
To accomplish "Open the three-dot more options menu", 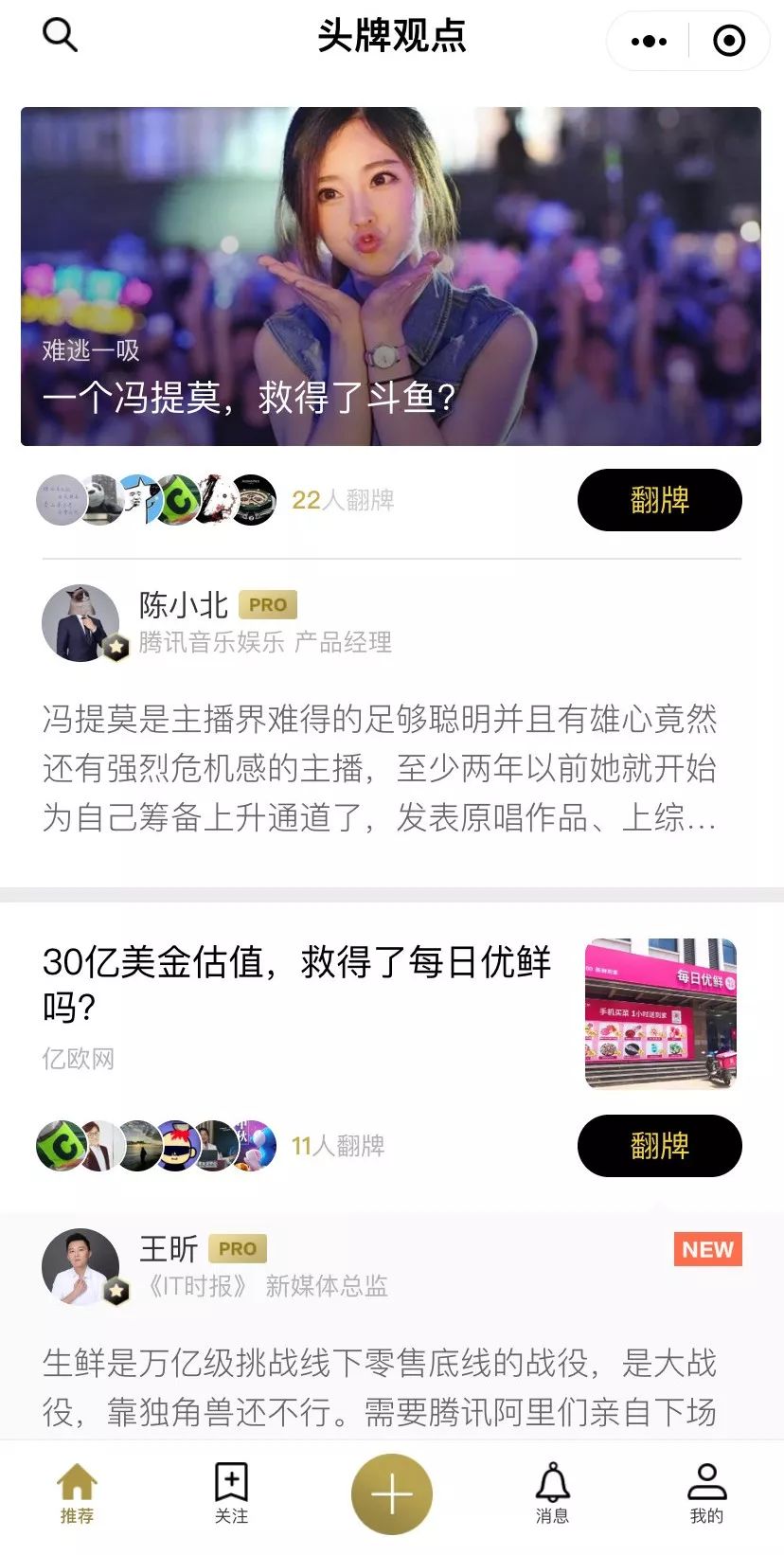I will (x=647, y=42).
